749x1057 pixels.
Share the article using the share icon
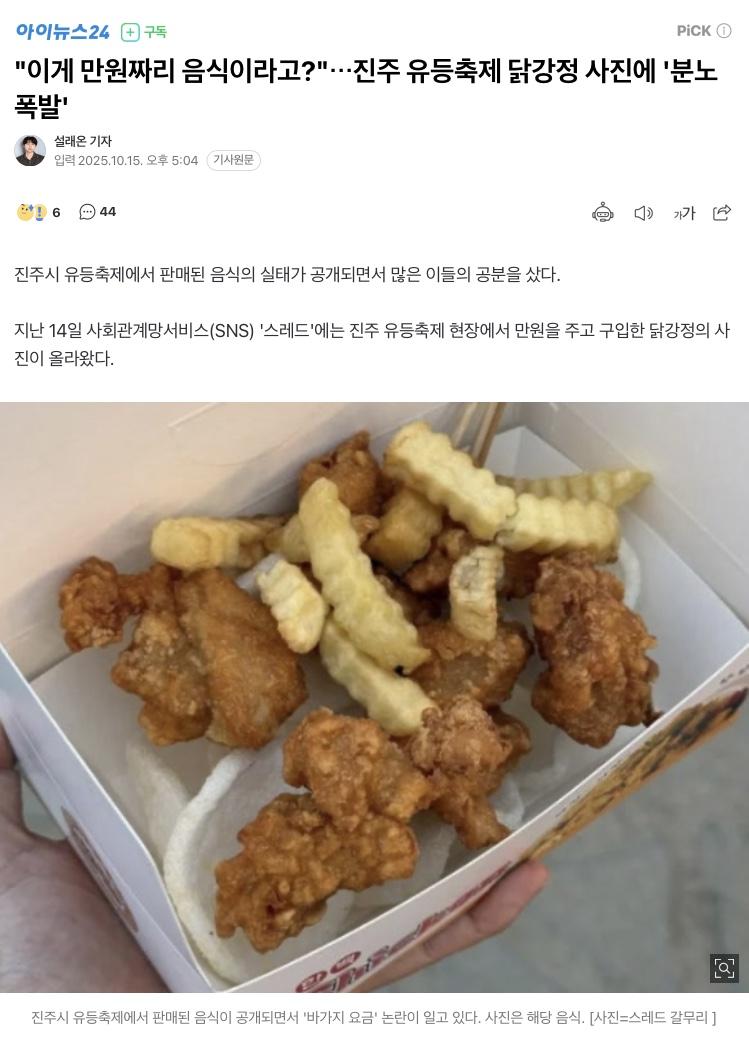[x=722, y=212]
